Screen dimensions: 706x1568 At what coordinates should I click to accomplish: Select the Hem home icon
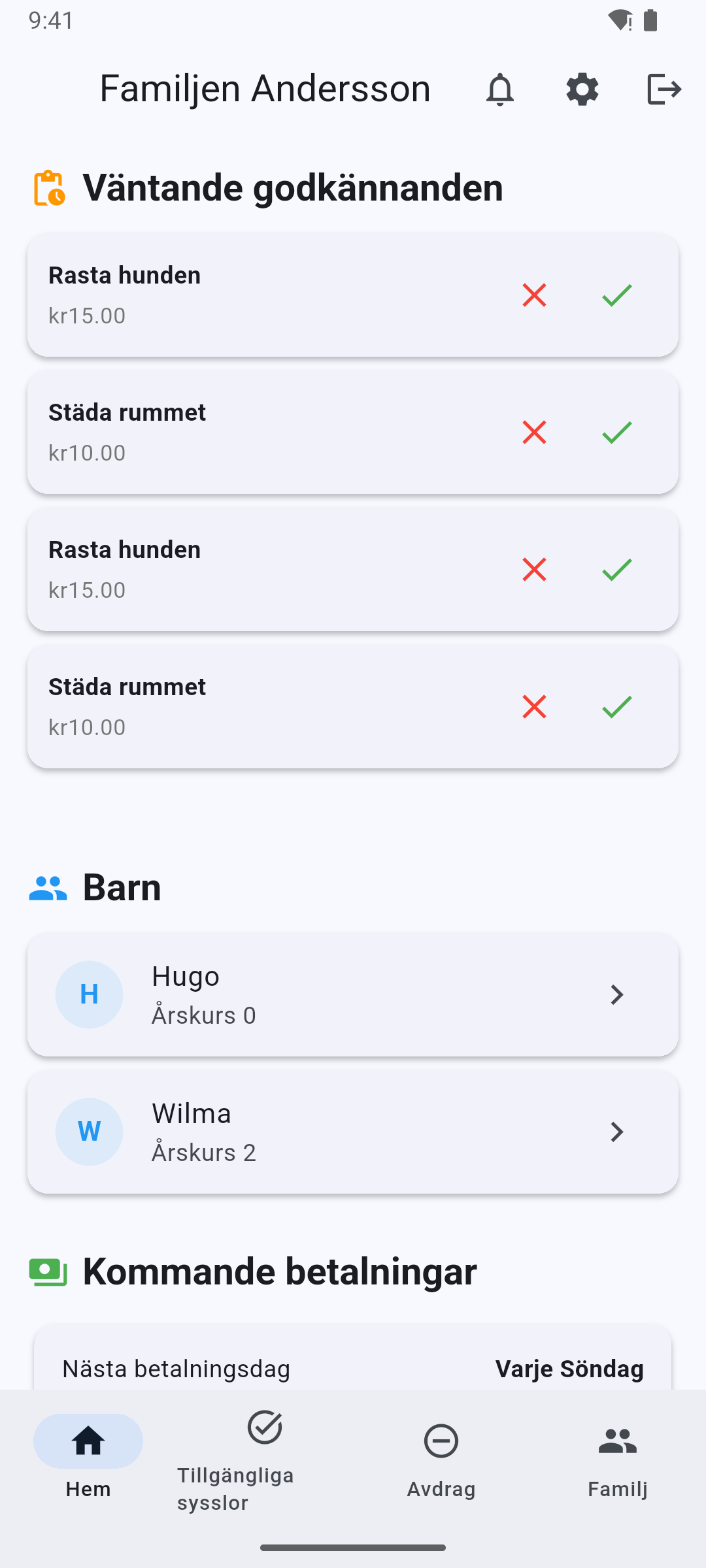88,1441
